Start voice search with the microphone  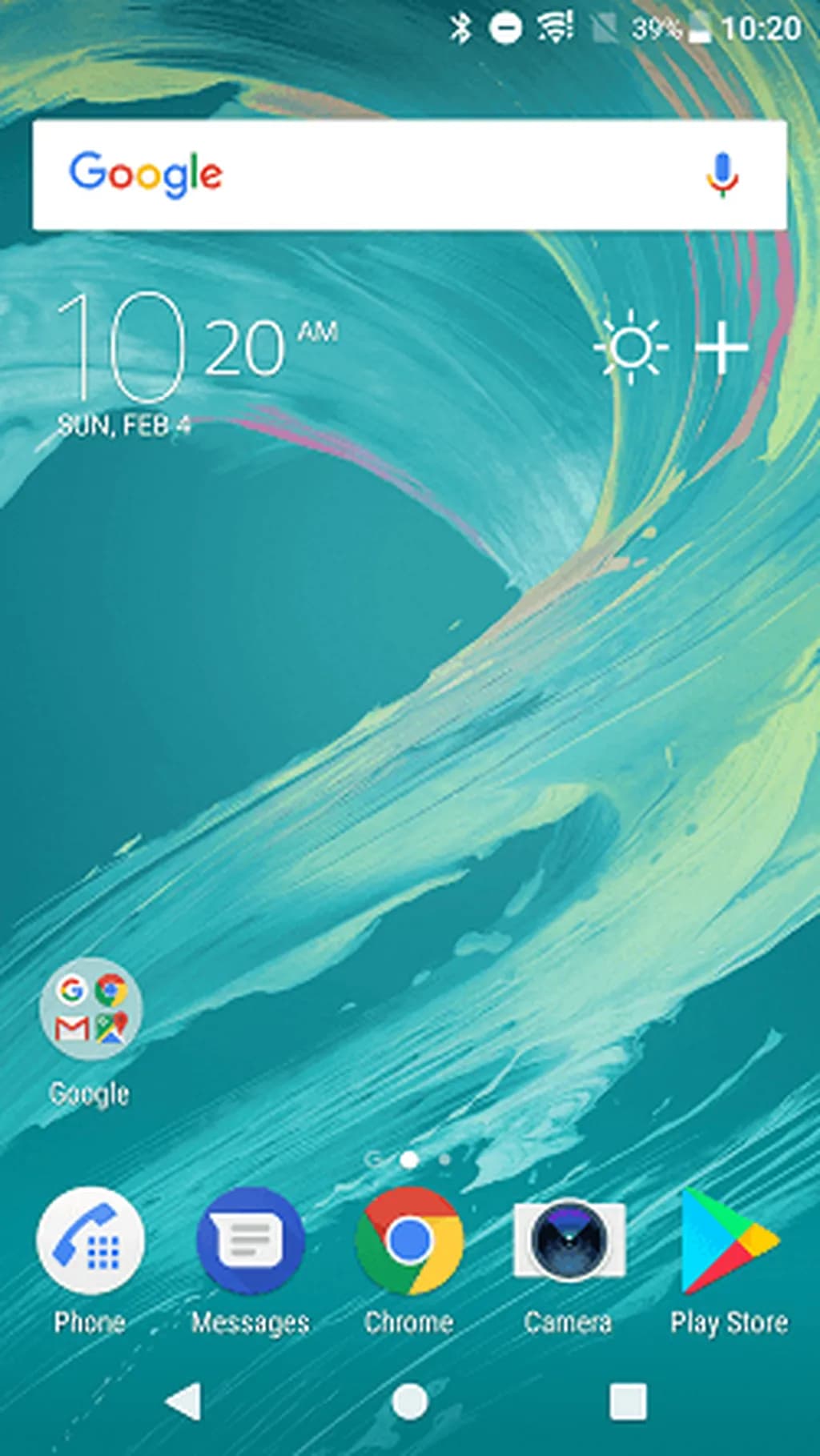(x=722, y=174)
